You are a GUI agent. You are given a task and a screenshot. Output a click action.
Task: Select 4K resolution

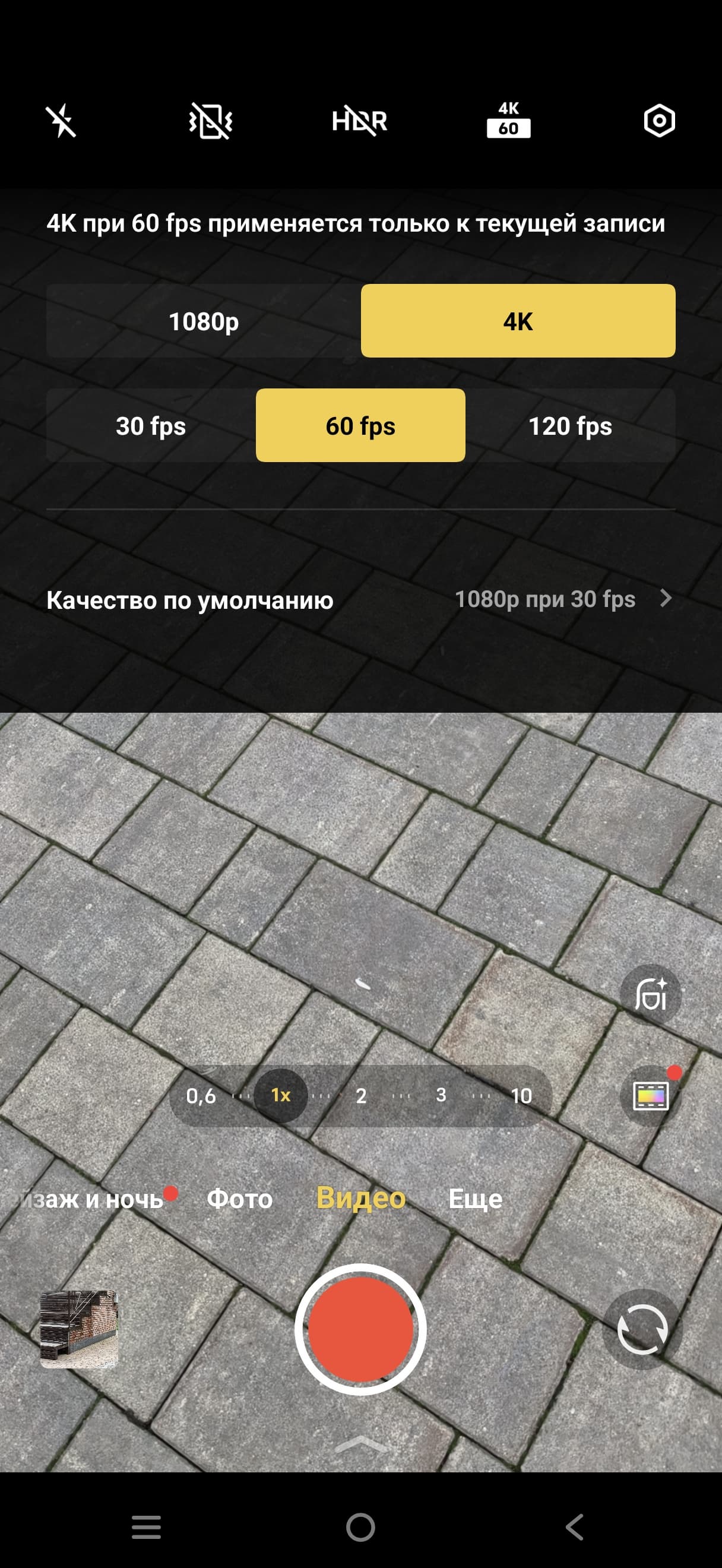point(518,321)
